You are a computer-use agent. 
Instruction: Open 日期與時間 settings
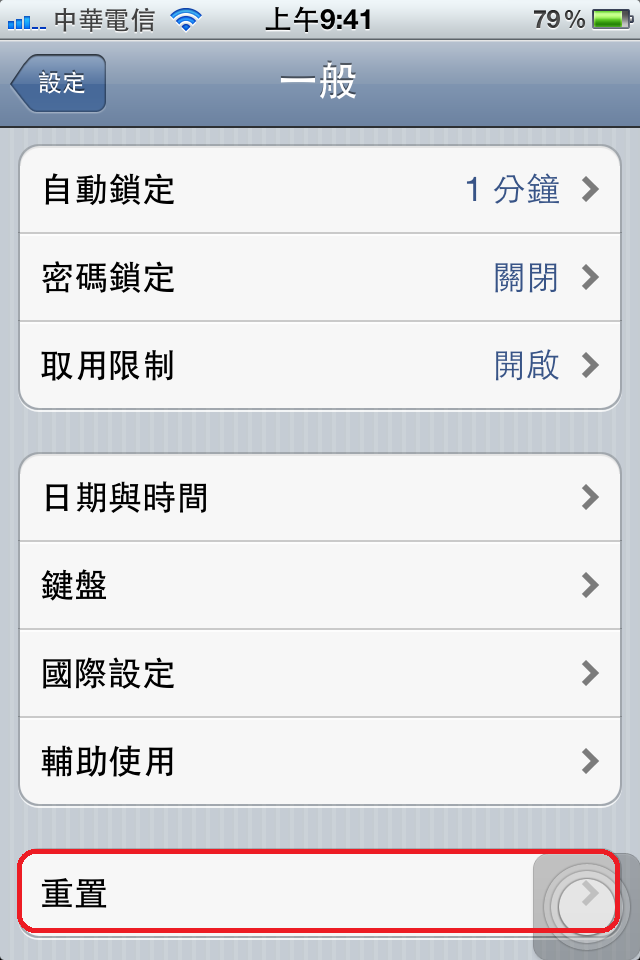click(x=320, y=497)
